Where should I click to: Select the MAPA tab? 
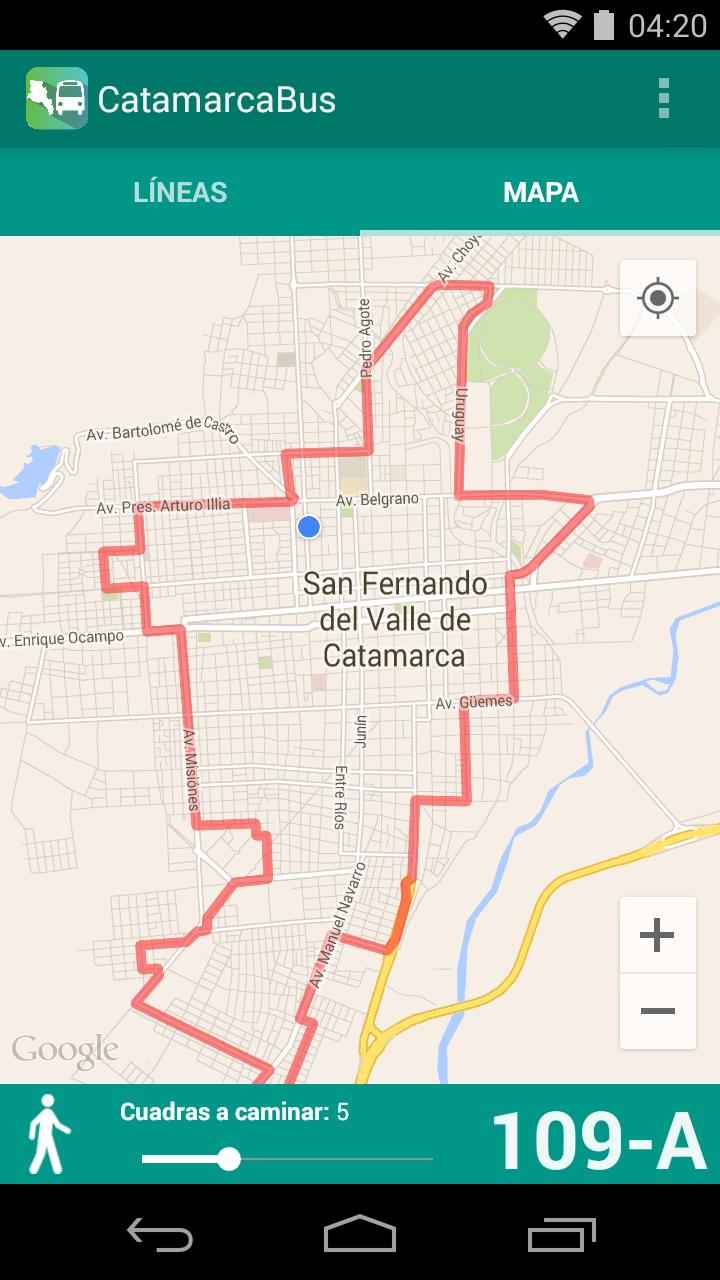[540, 192]
